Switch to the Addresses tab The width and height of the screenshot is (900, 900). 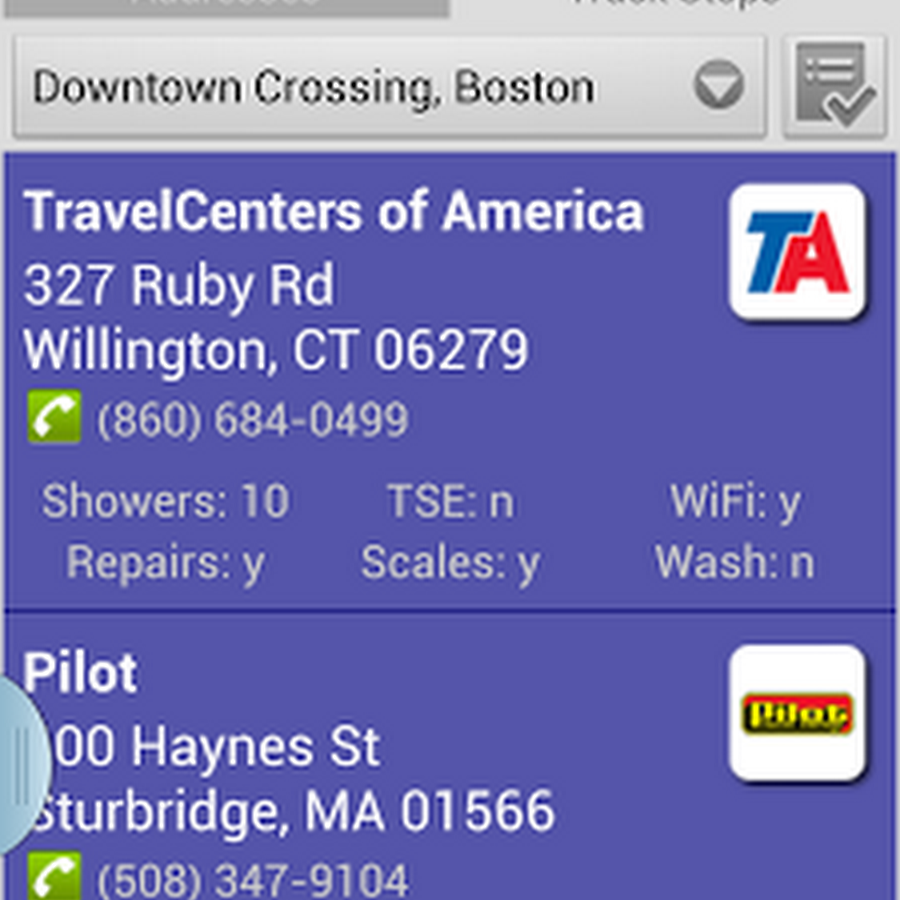click(x=225, y=5)
